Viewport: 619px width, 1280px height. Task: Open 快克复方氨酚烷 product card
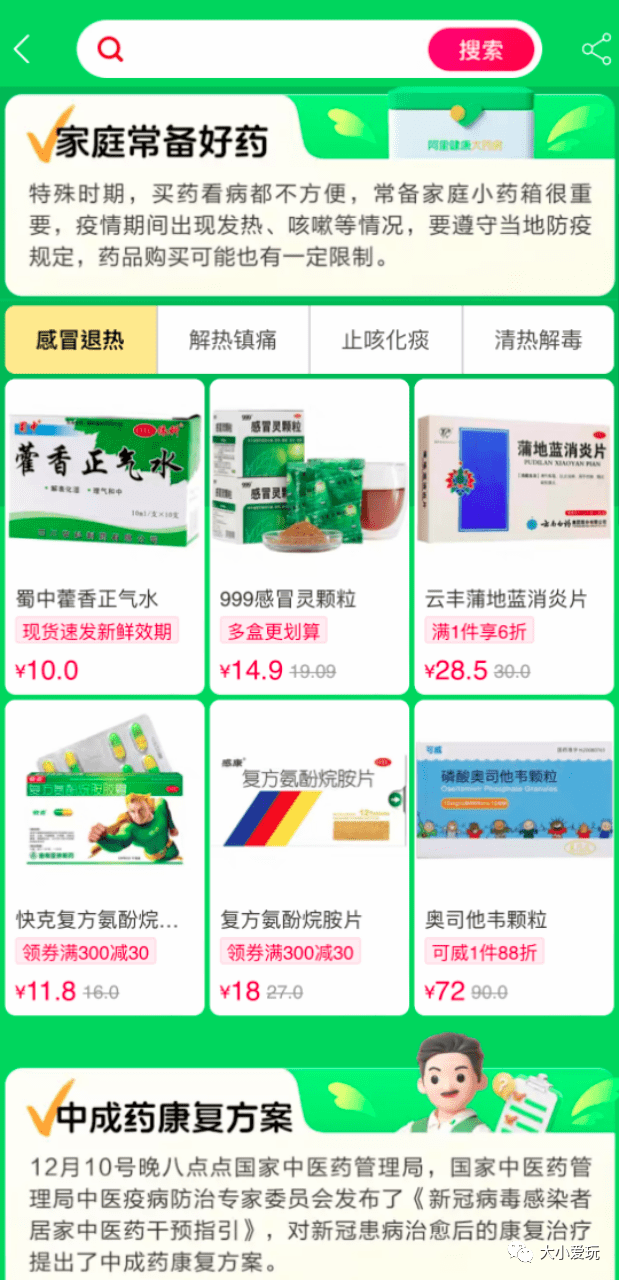(x=105, y=857)
